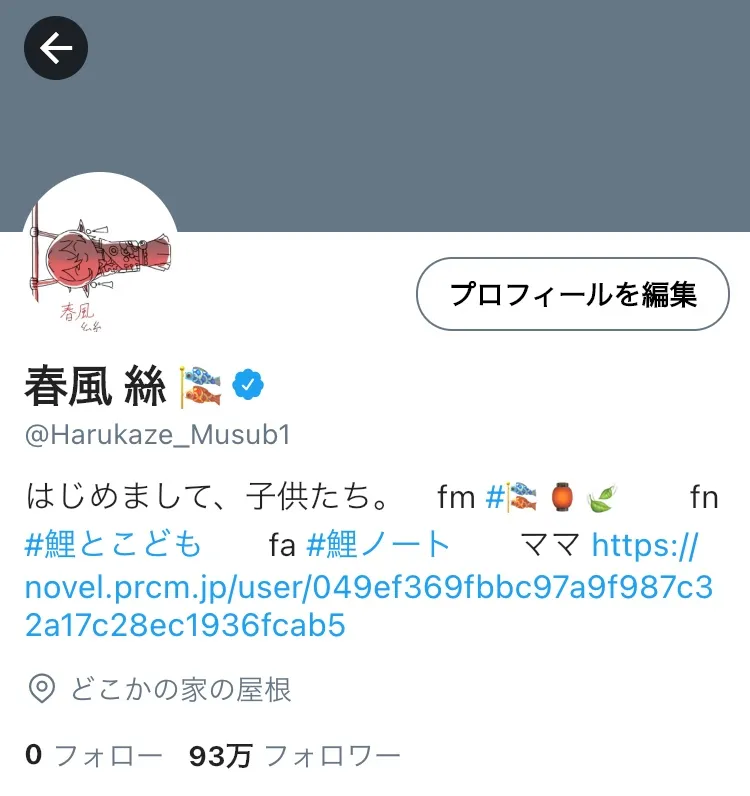This screenshot has width=750, height=796.
Task: View the 93万 フォロワー followers list
Action: pos(295,755)
